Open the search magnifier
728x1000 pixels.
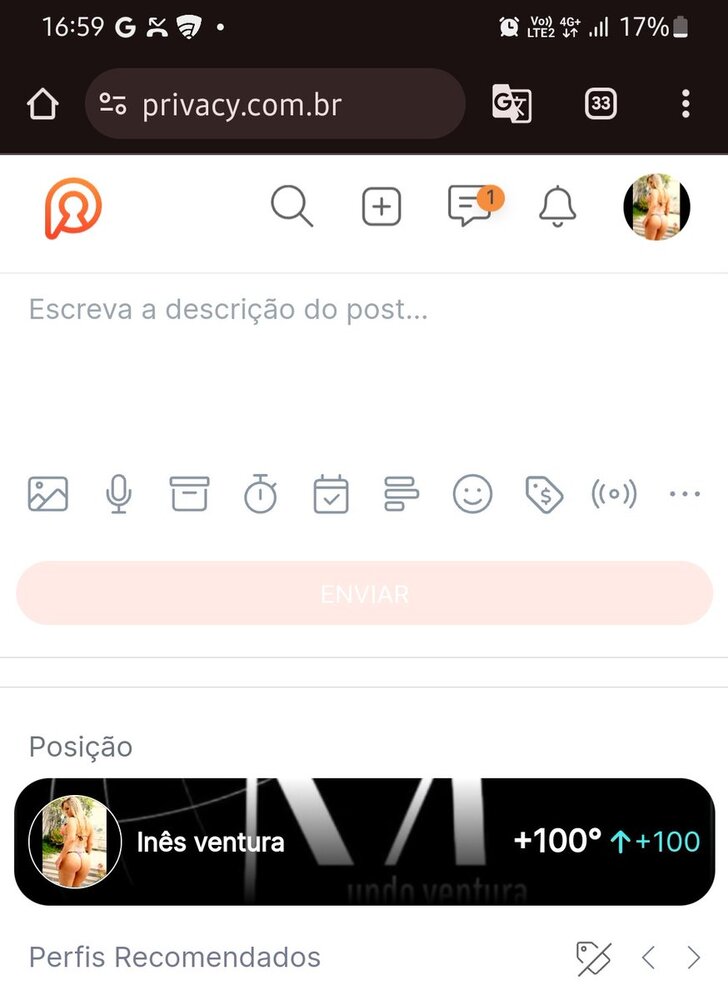pyautogui.click(x=292, y=208)
